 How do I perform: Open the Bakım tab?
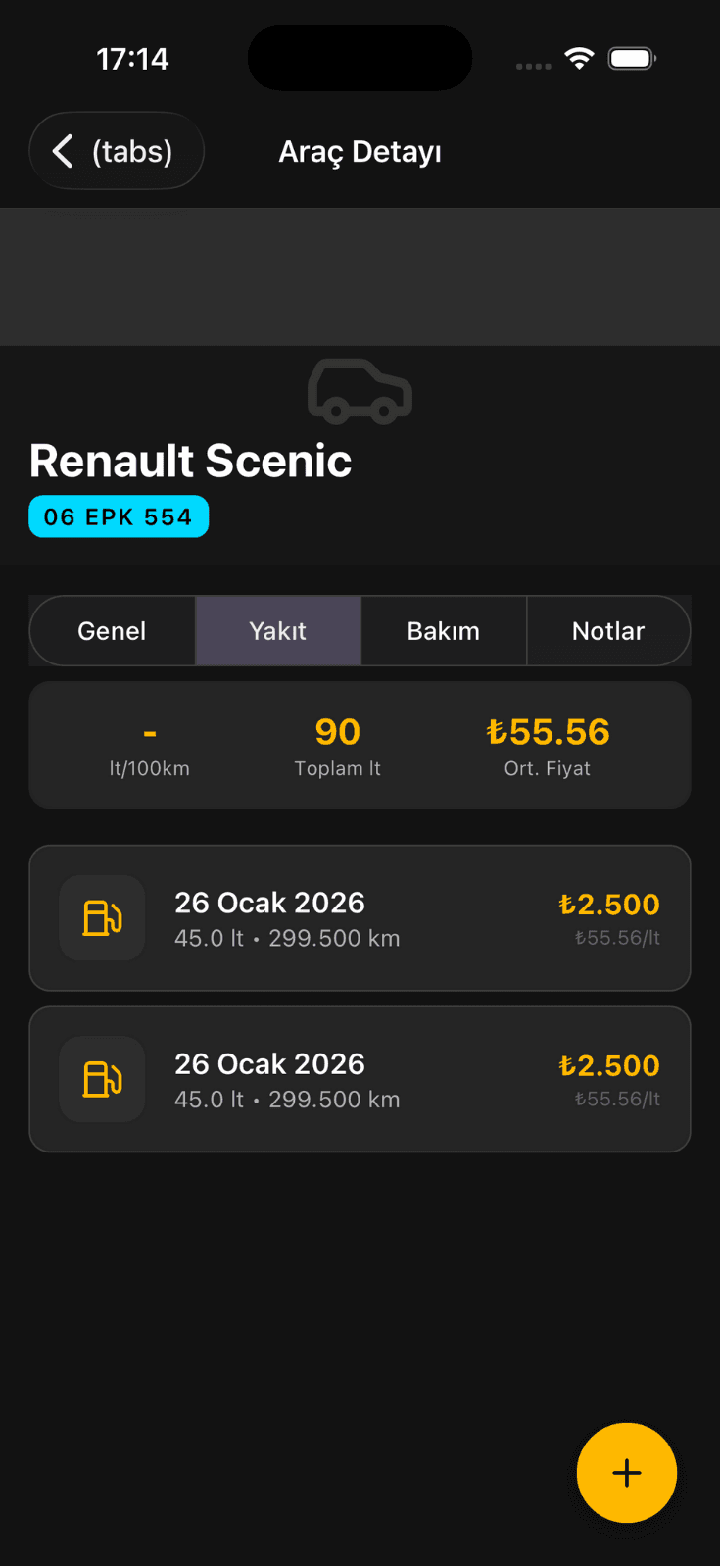444,631
